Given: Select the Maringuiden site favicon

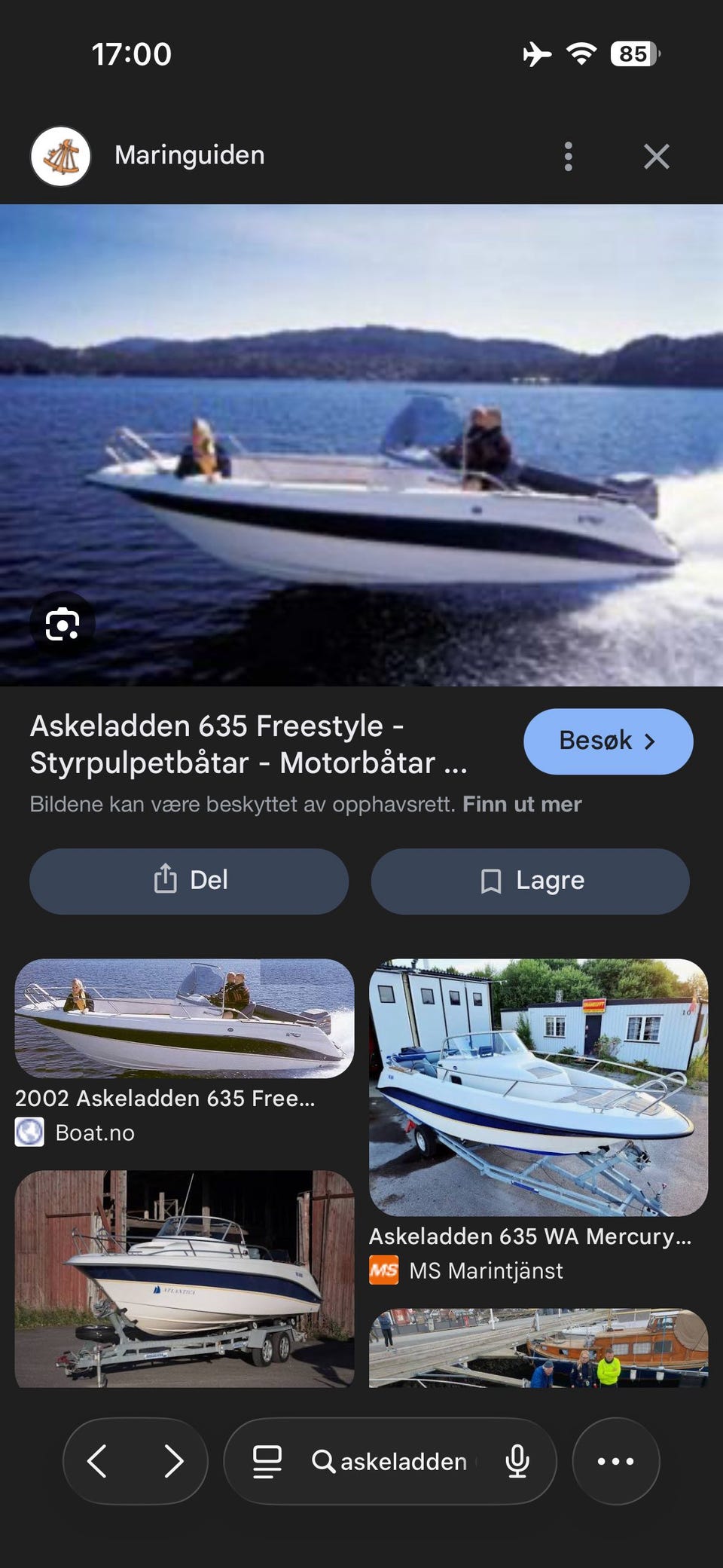Looking at the screenshot, I should point(61,155).
